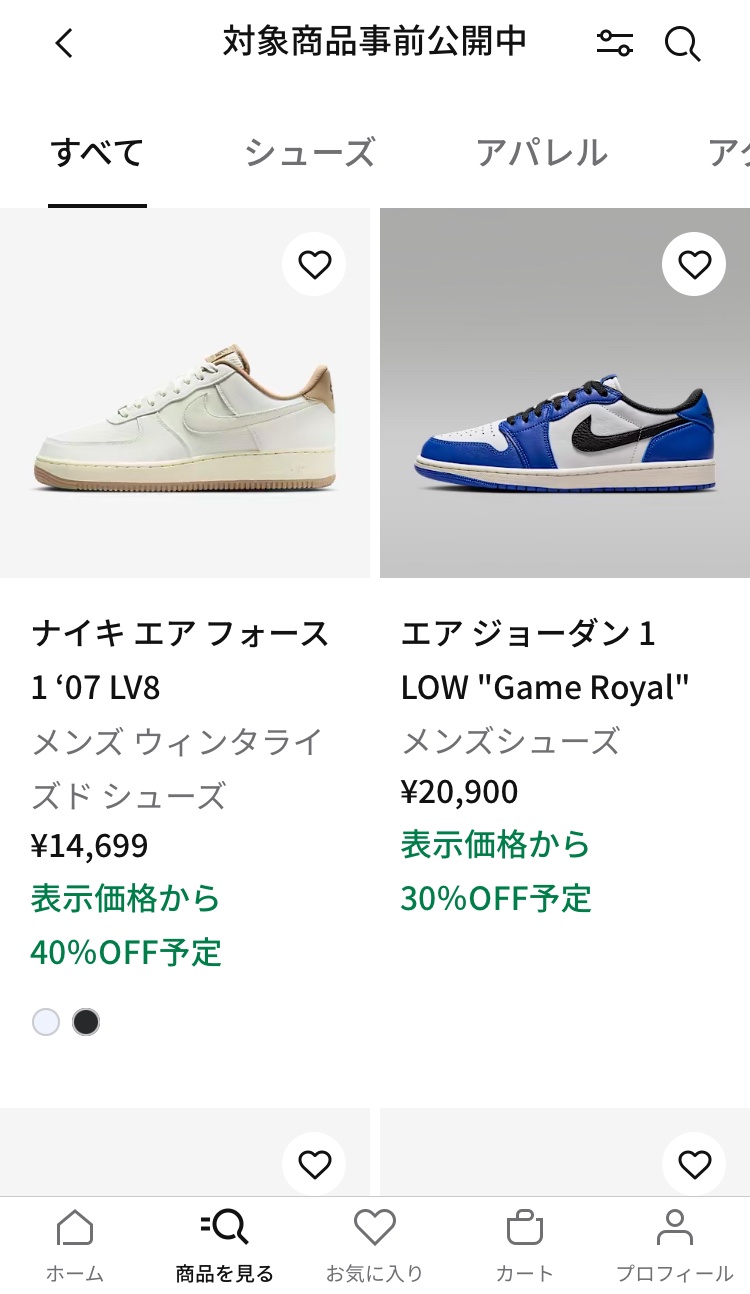Choose the black color swatch for Air Force 1
The height and width of the screenshot is (1294, 750).
86,1022
